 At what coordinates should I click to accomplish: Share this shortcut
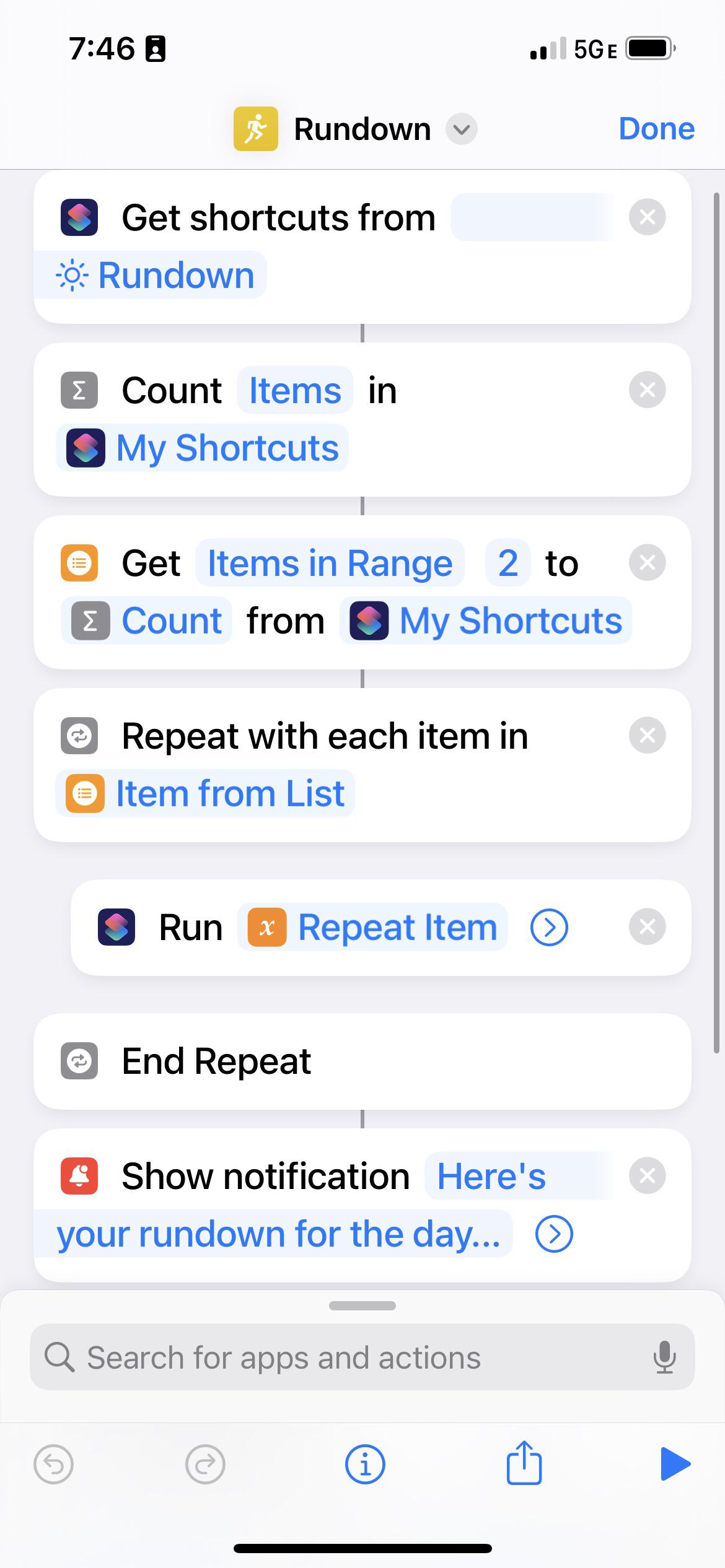click(x=524, y=1463)
